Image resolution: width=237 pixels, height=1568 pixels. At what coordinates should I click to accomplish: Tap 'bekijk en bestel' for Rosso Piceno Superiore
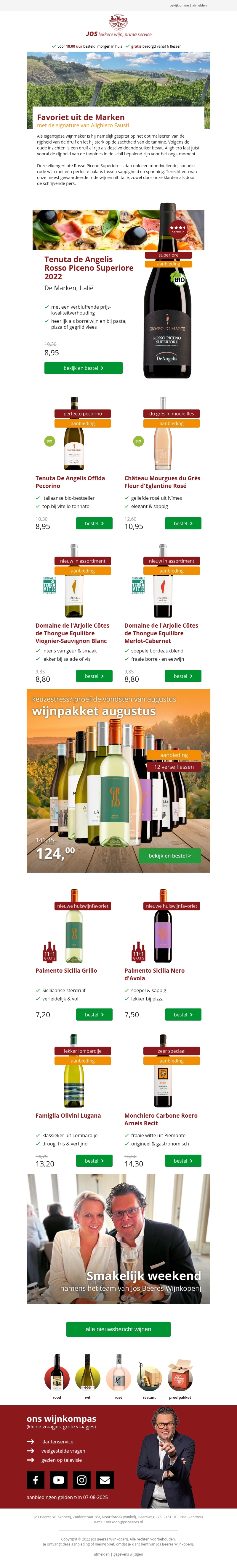pos(84,368)
